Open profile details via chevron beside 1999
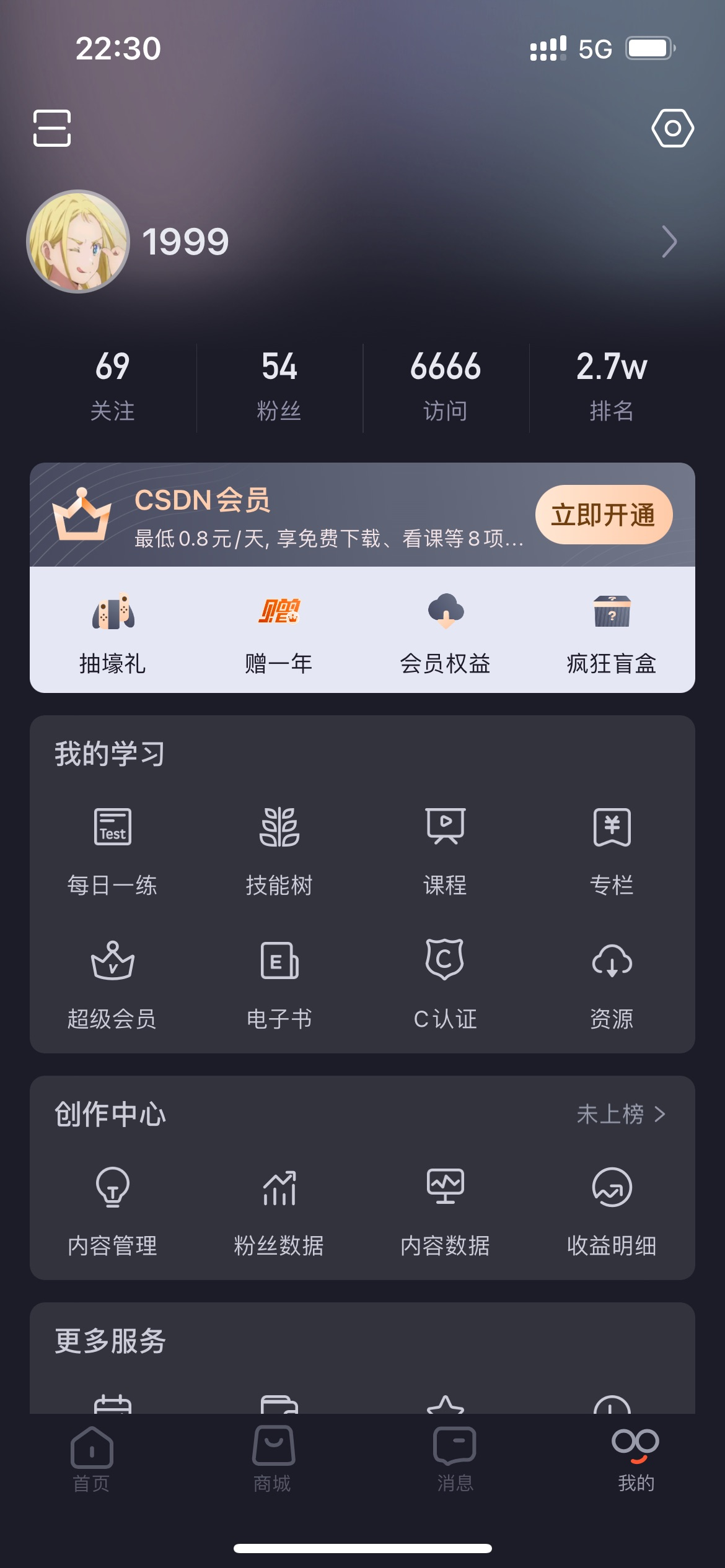Image resolution: width=725 pixels, height=1568 pixels. [669, 242]
